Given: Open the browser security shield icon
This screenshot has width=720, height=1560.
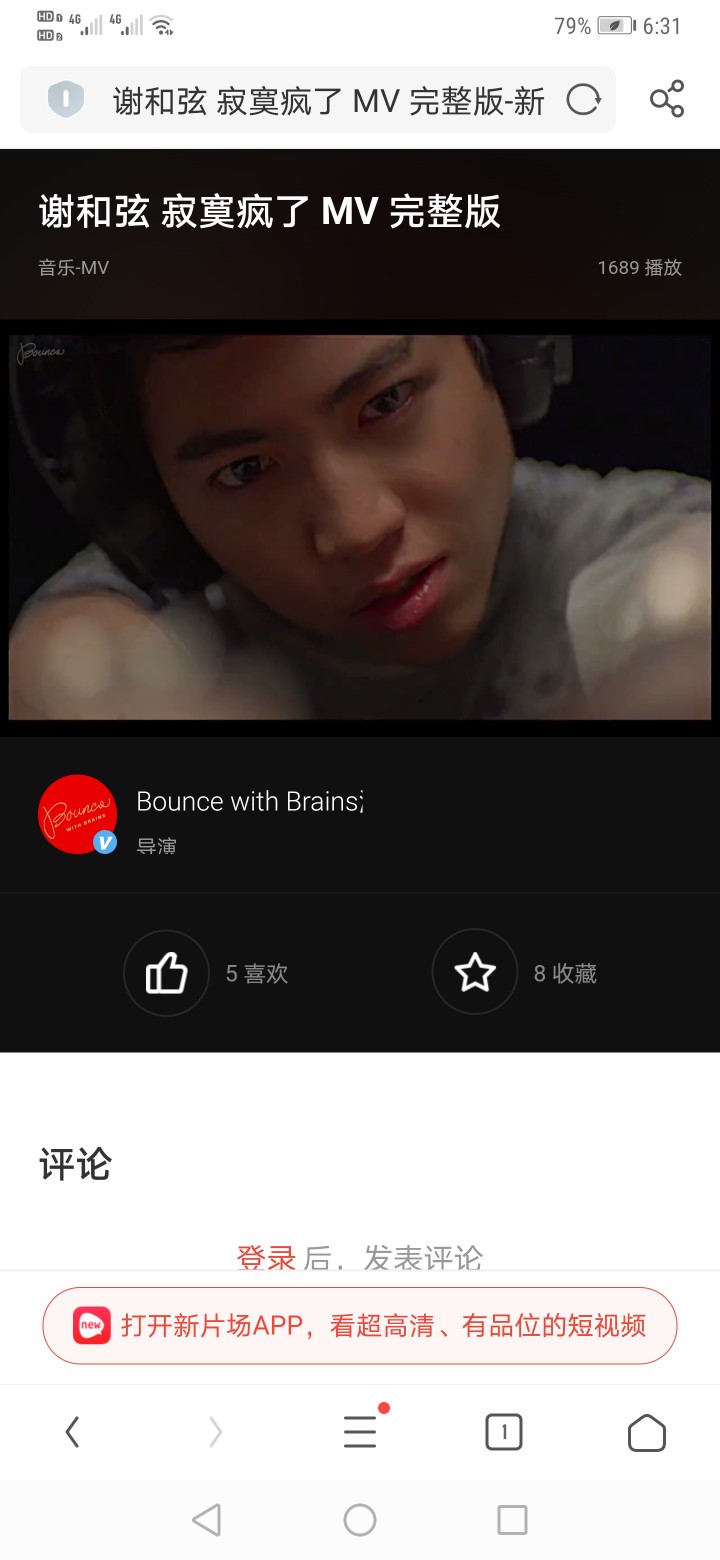Looking at the screenshot, I should click(66, 100).
